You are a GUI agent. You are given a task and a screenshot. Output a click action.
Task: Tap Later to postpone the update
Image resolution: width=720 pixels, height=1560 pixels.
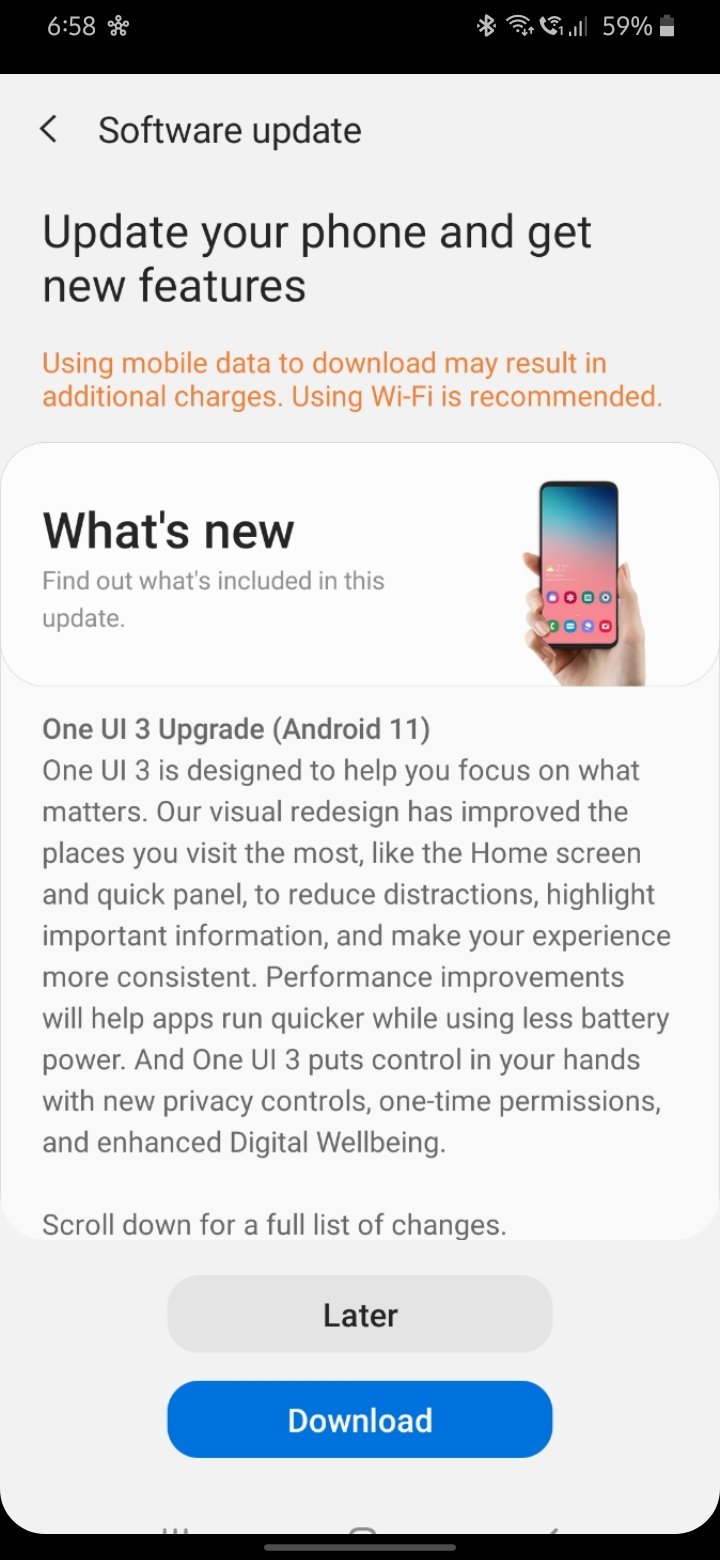(360, 1314)
